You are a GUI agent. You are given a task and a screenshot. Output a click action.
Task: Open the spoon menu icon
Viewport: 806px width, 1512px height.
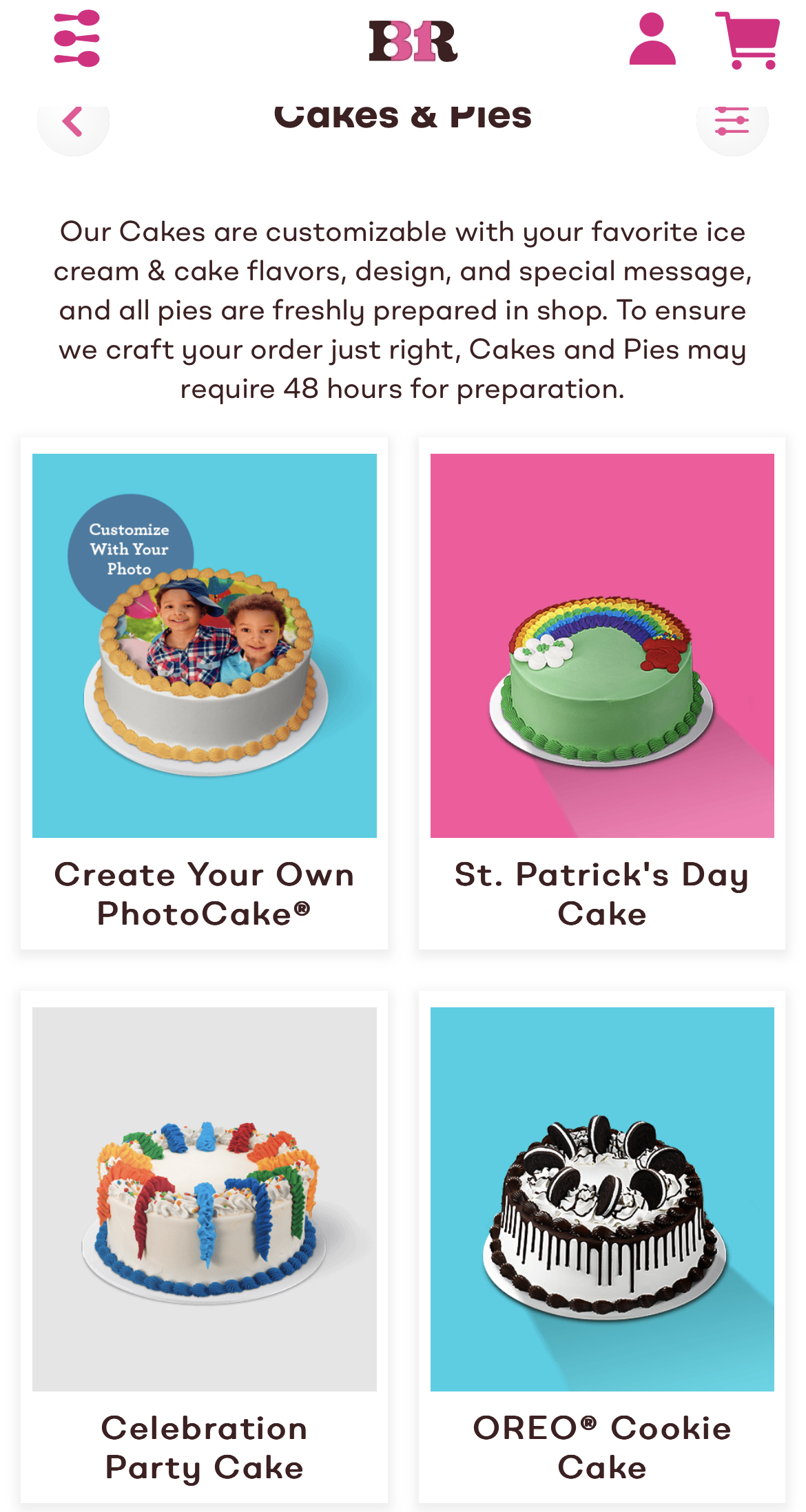click(77, 39)
